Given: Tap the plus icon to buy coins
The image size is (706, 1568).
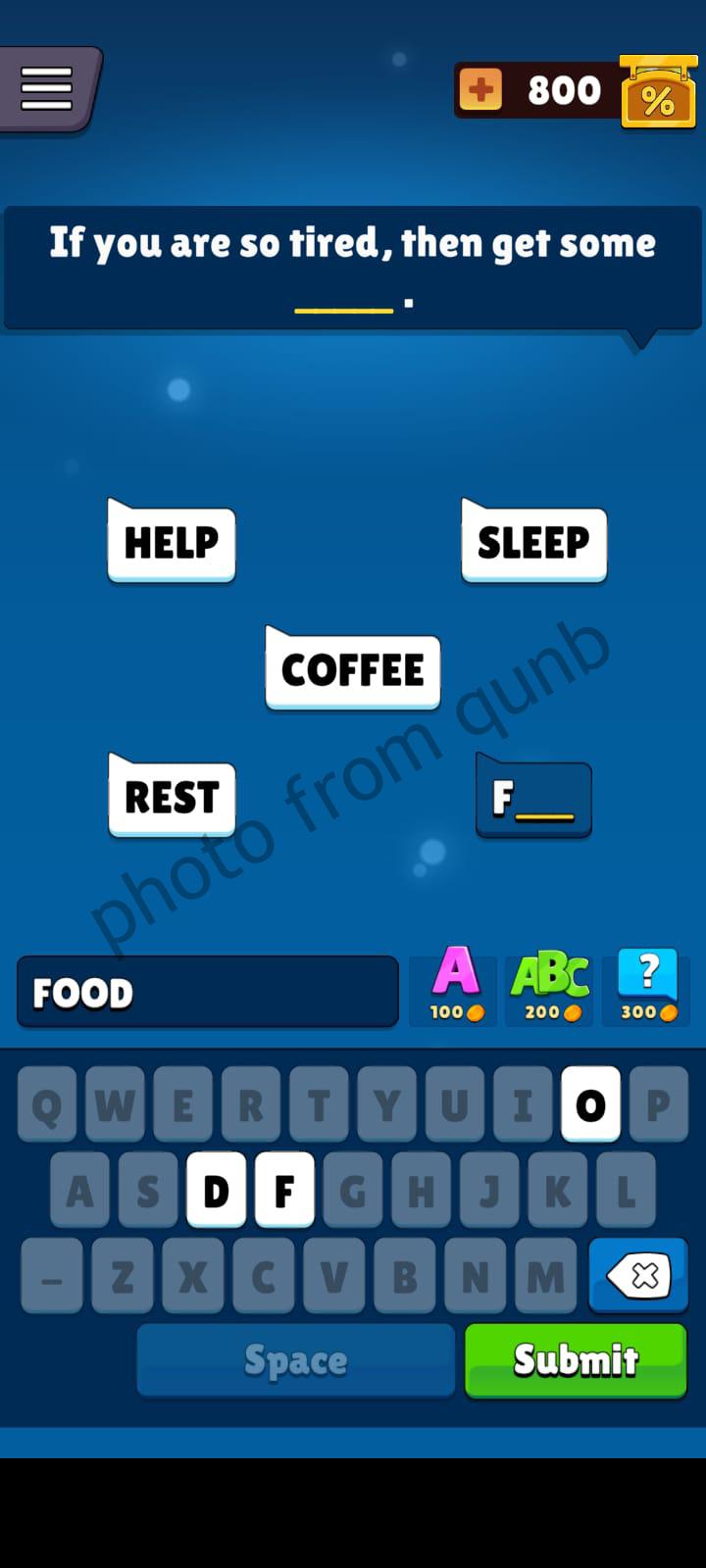Looking at the screenshot, I should click(481, 89).
